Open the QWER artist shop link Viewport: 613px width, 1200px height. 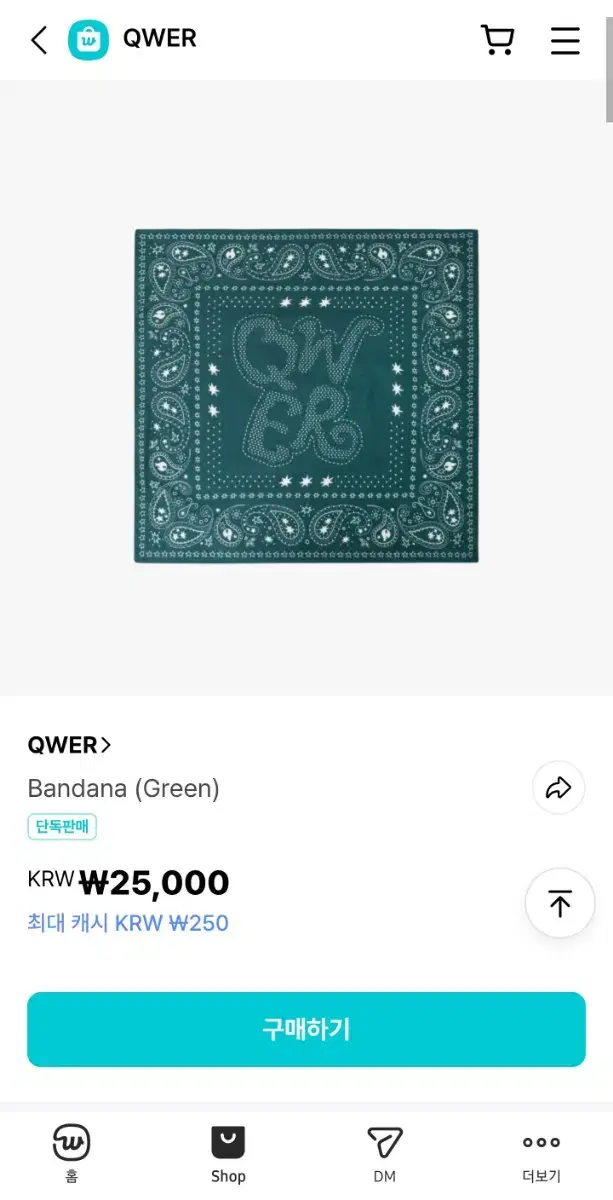[x=69, y=745]
